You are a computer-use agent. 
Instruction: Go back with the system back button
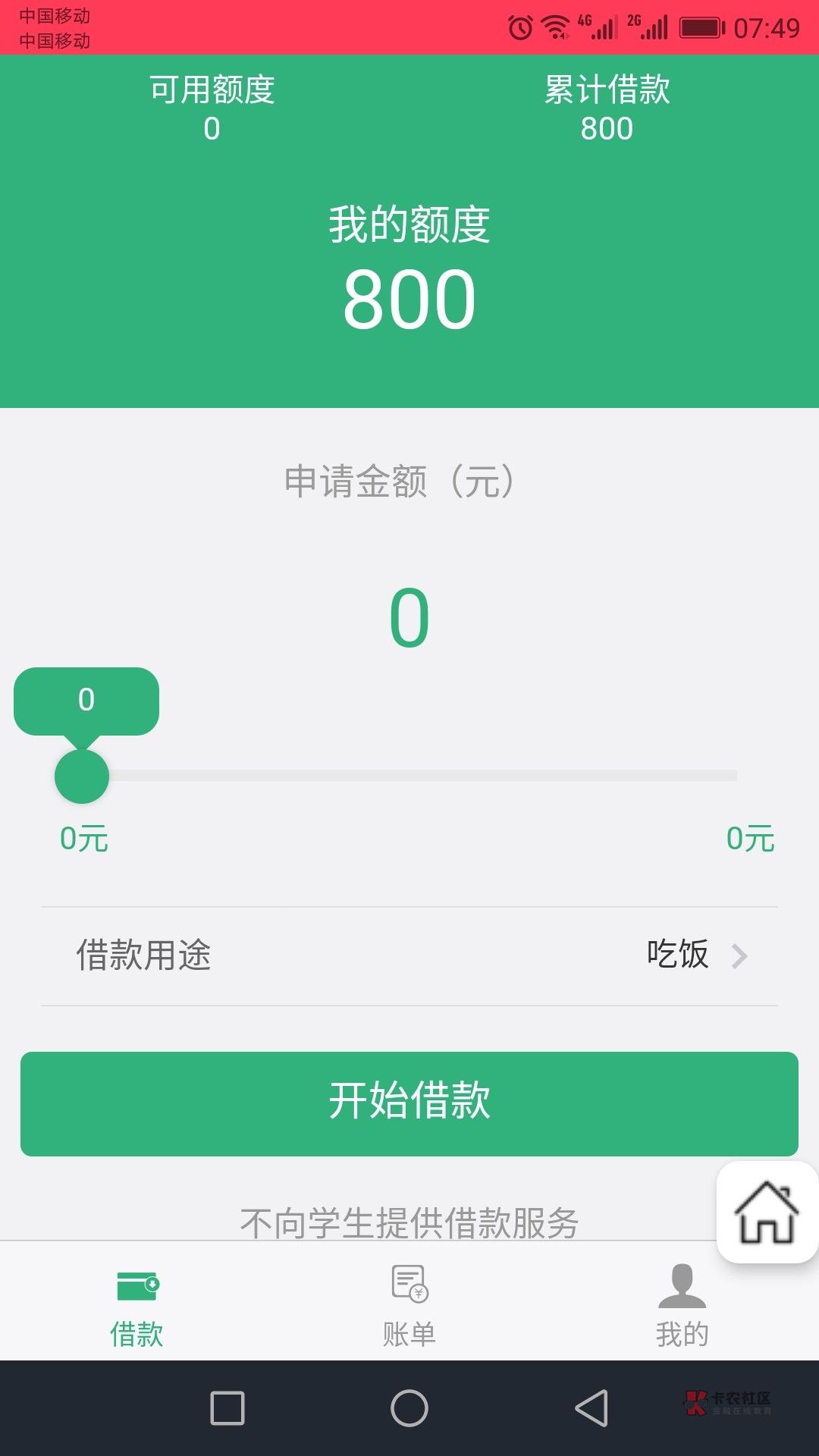(591, 1408)
